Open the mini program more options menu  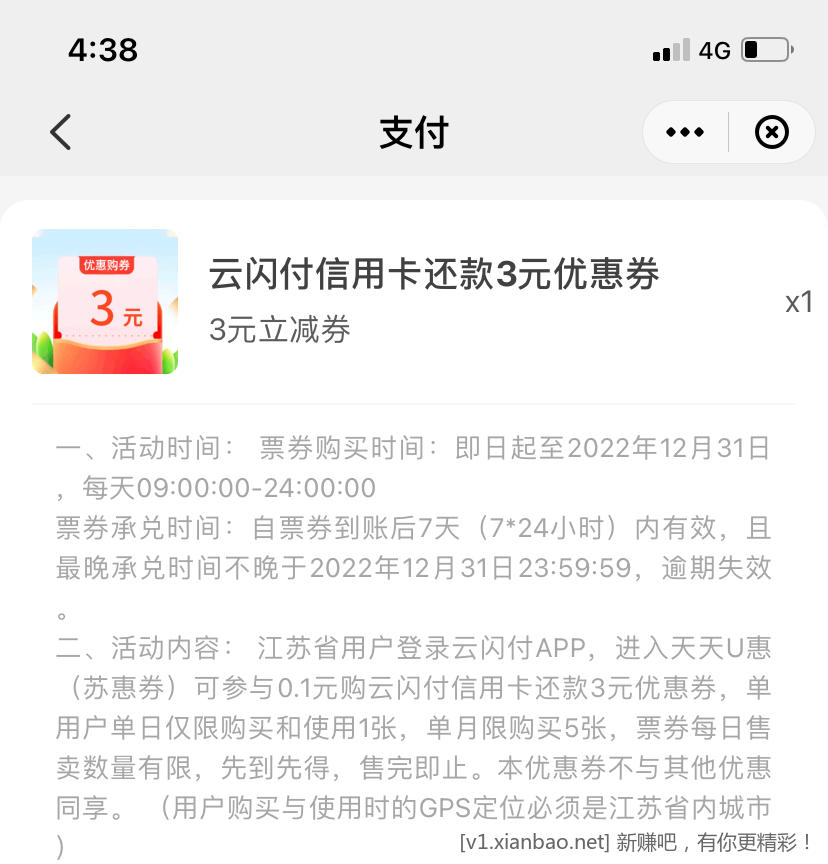(685, 132)
